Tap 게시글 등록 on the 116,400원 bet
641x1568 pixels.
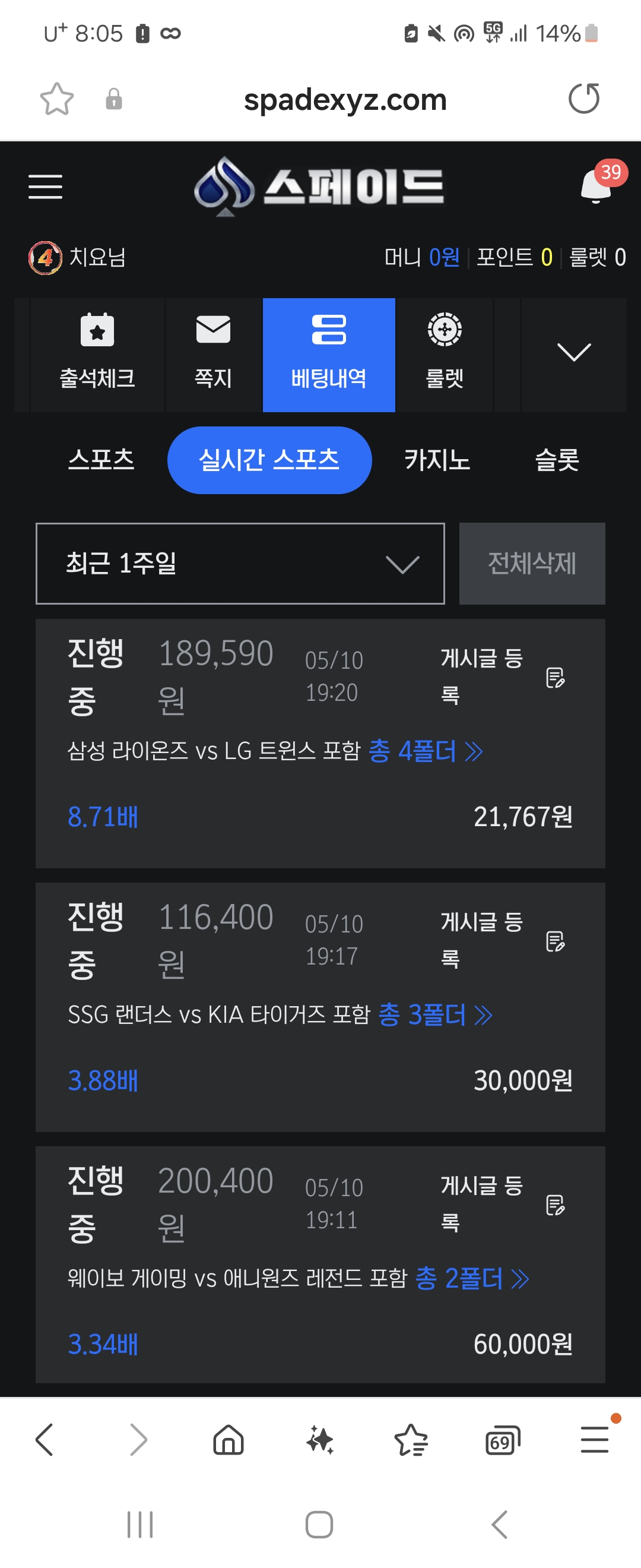point(502,940)
